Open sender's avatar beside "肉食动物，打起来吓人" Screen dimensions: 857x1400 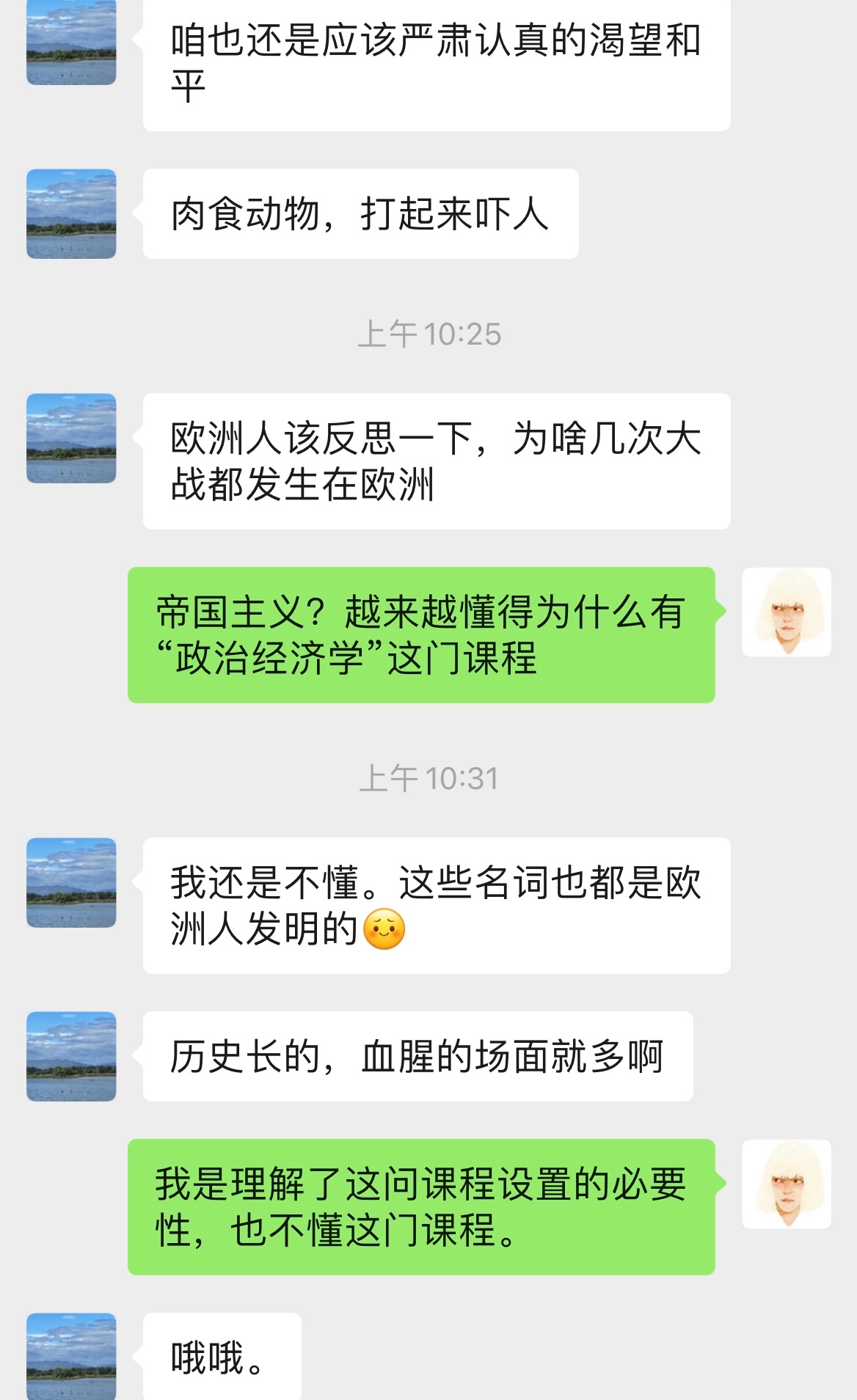click(71, 214)
